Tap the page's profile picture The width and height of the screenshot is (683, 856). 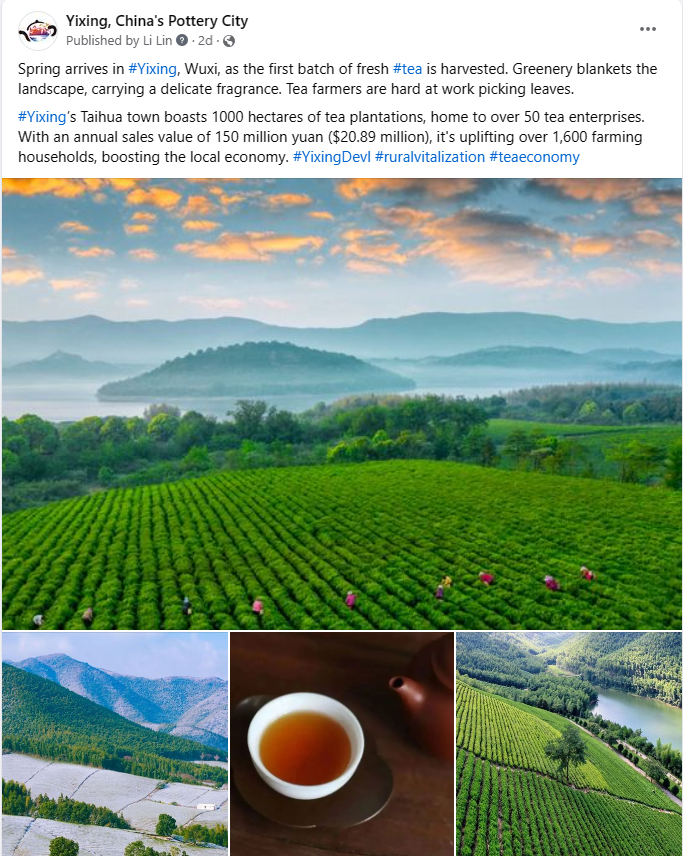pos(38,31)
